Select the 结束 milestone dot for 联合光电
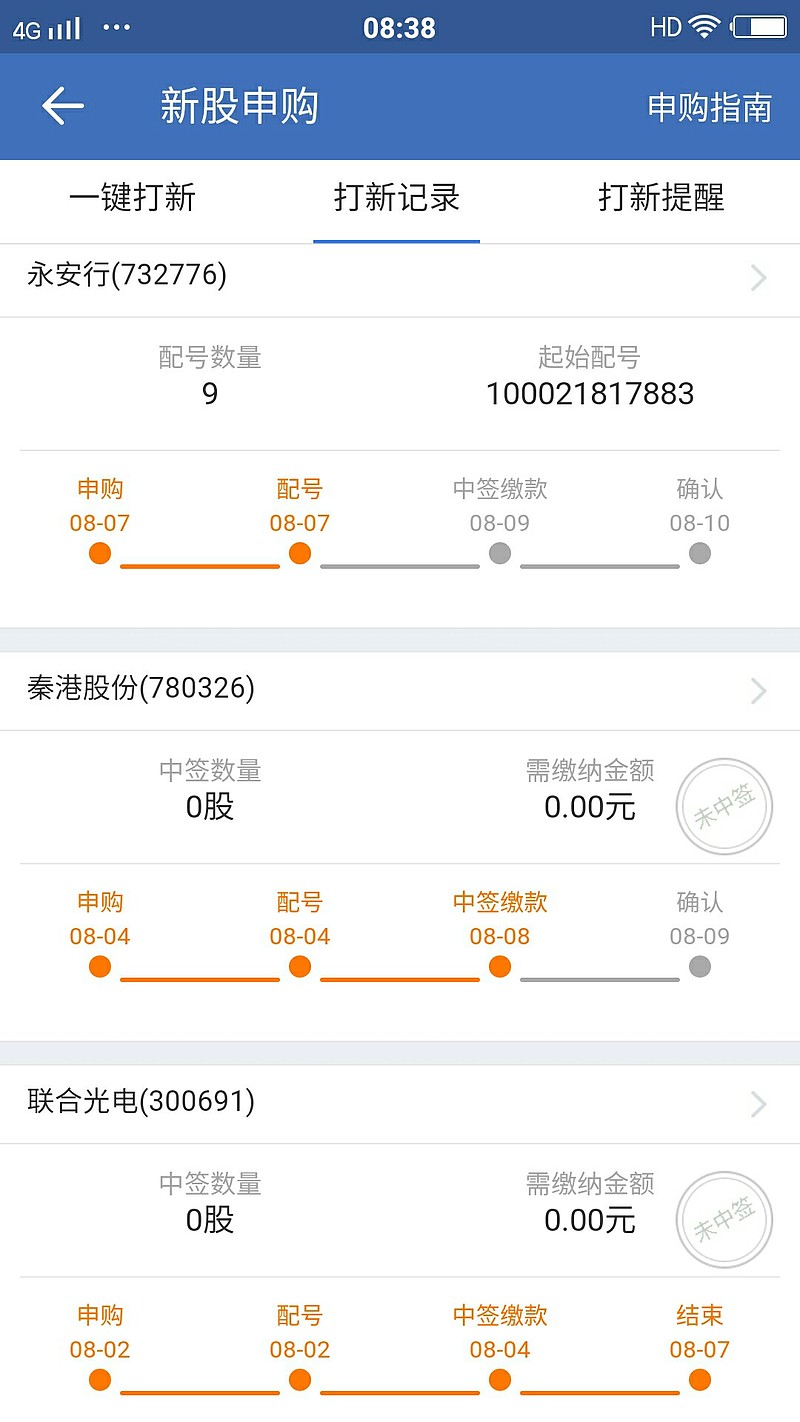Screen dimensions: 800x1422 pyautogui.click(x=700, y=1380)
